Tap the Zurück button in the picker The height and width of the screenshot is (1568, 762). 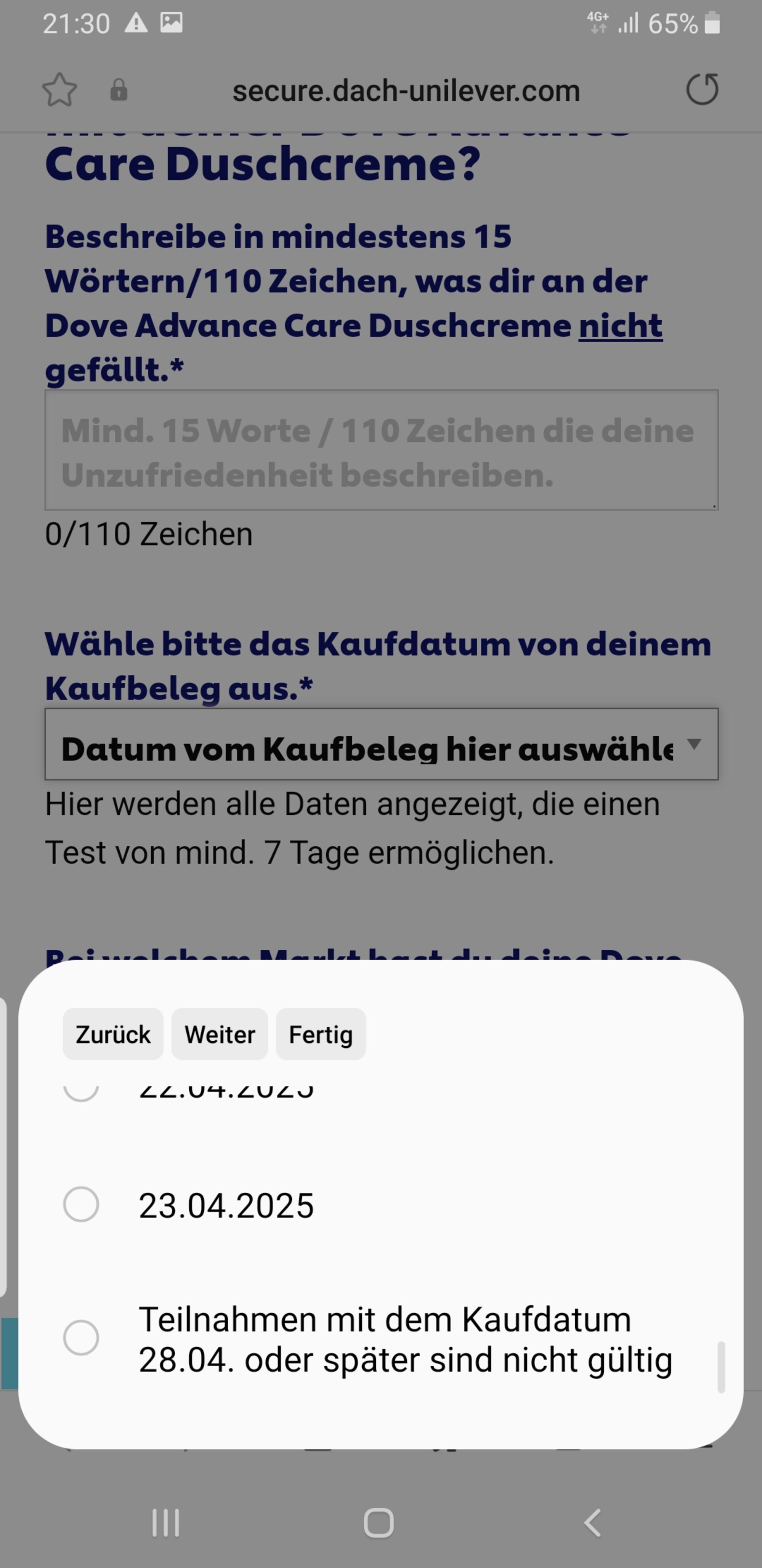coord(113,1034)
